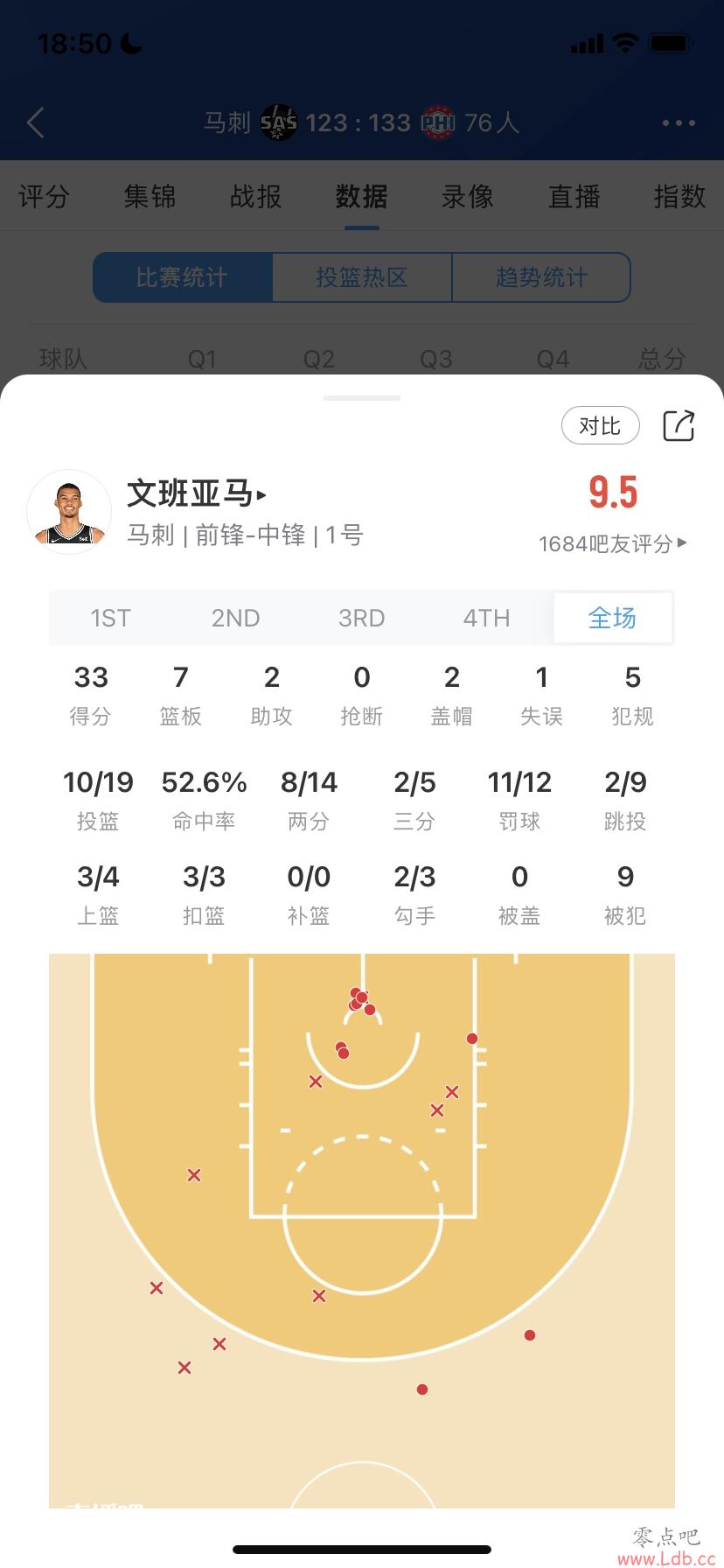Viewport: 724px width, 1568px height.
Task: Open the 指数 index tab
Action: tap(679, 196)
